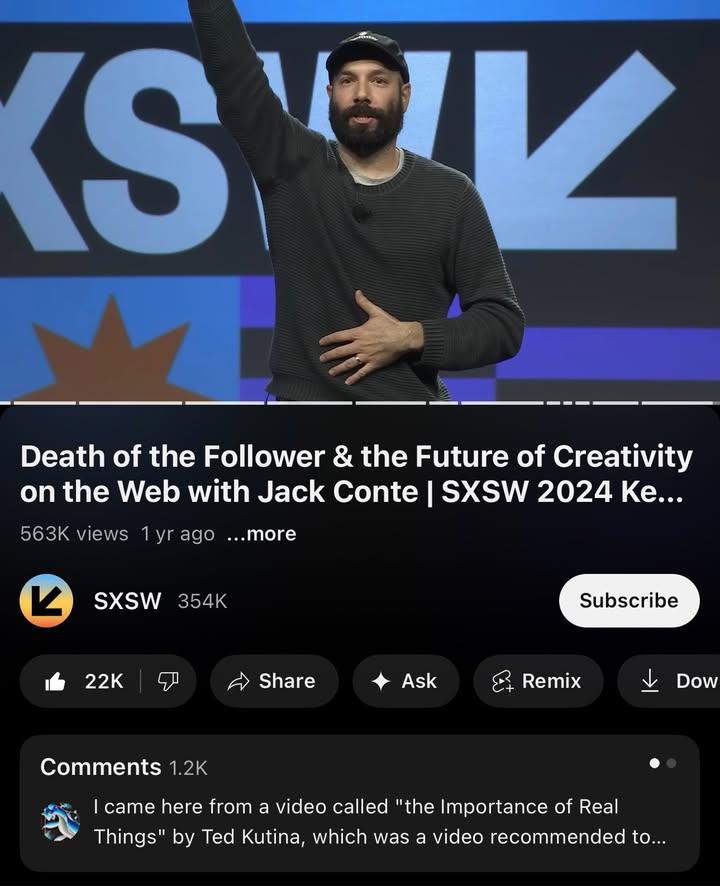This screenshot has width=720, height=886.
Task: Share the Jack Conte keynote video
Action: click(272, 681)
